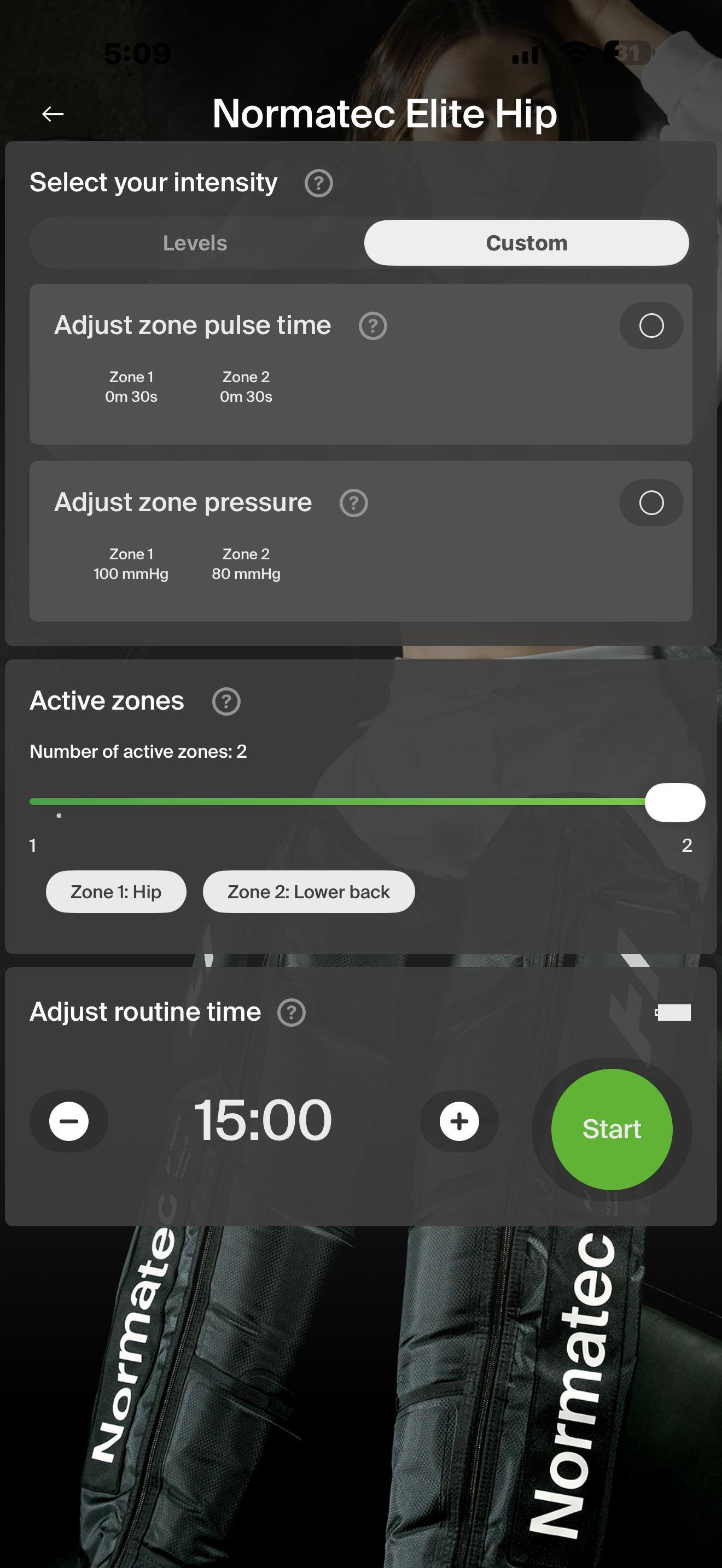Open help for Select your intensity
The image size is (722, 1568).
318,183
